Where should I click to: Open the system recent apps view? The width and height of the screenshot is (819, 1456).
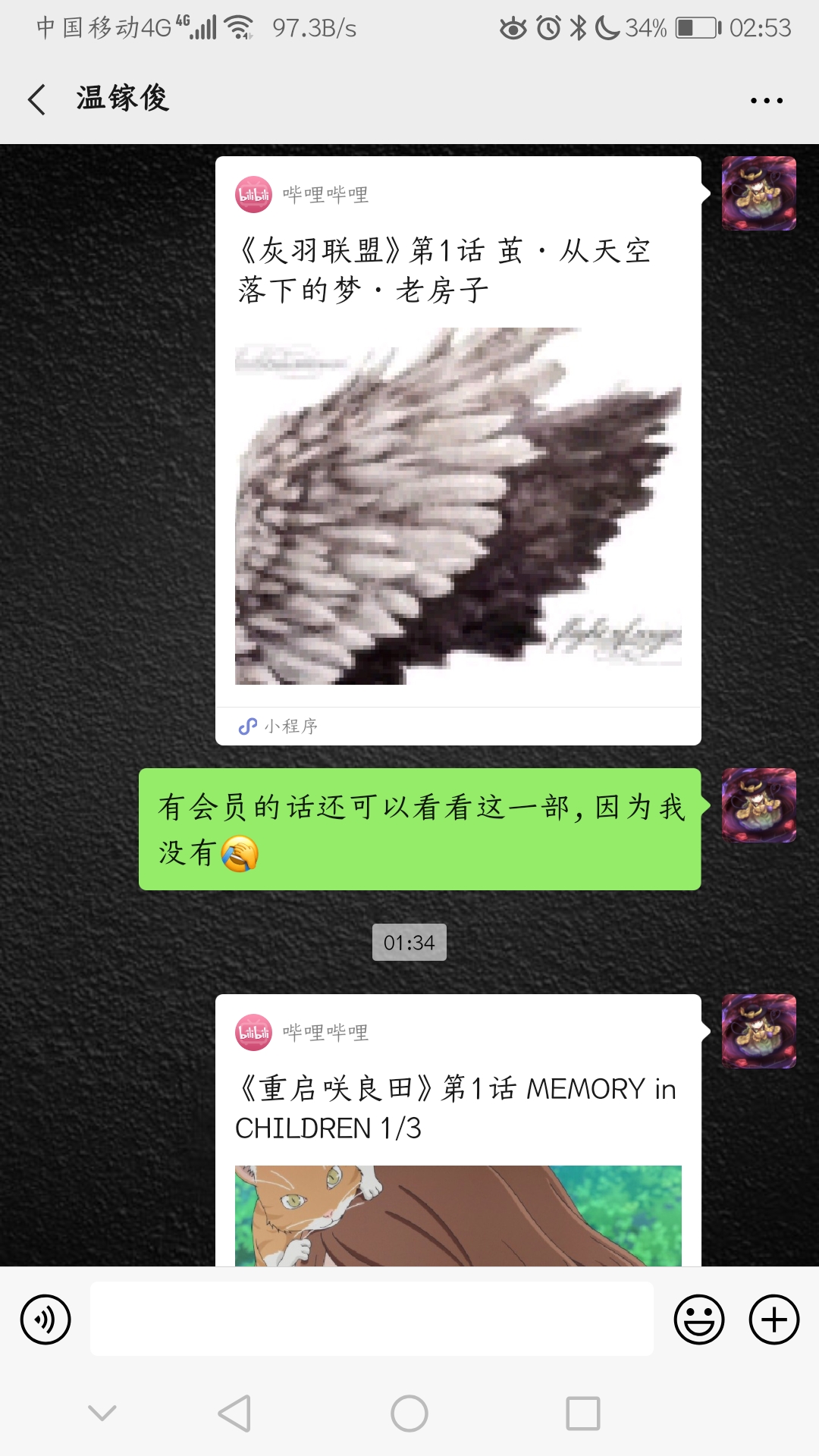click(x=582, y=1414)
